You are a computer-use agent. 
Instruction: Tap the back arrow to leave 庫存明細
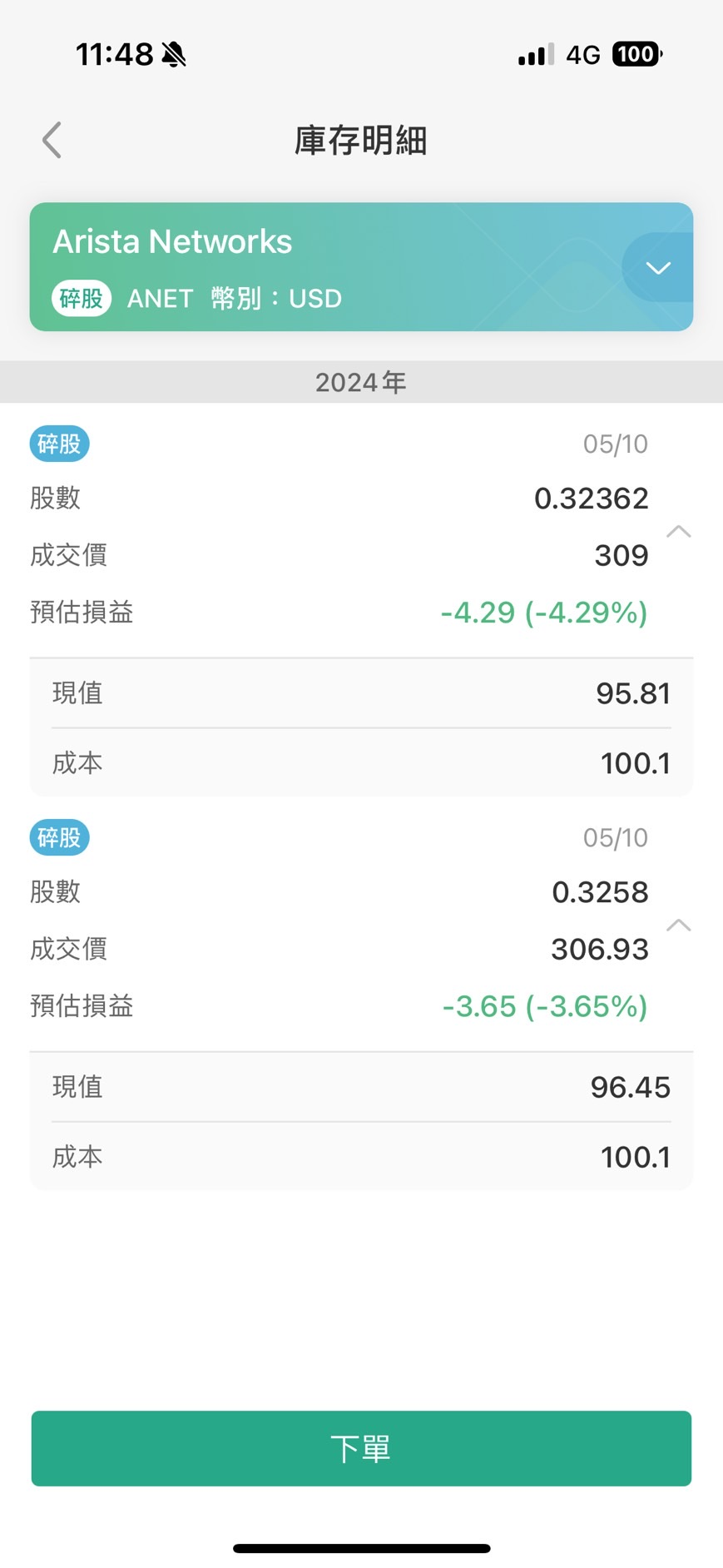pos(52,140)
